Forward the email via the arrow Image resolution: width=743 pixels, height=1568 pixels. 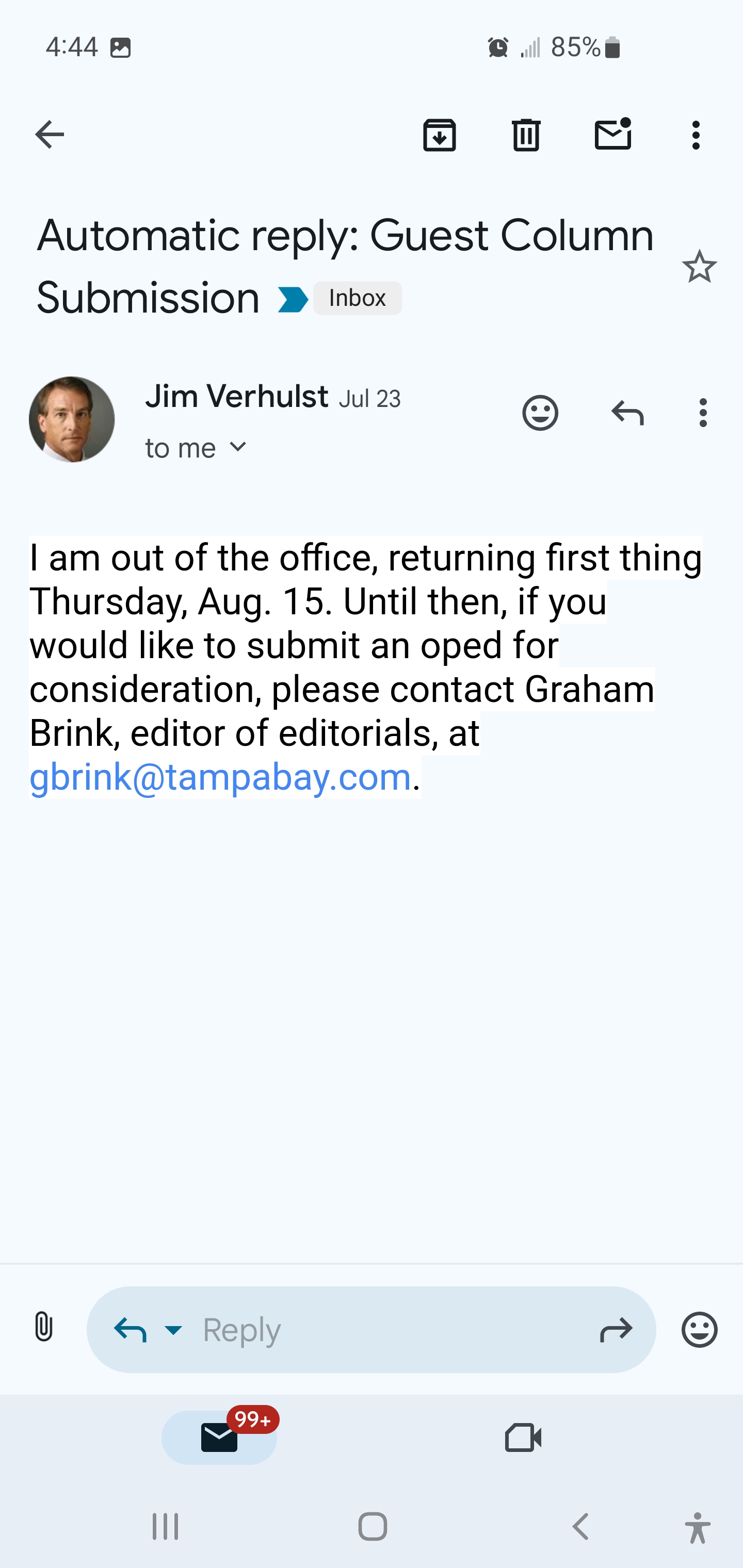[x=616, y=1329]
